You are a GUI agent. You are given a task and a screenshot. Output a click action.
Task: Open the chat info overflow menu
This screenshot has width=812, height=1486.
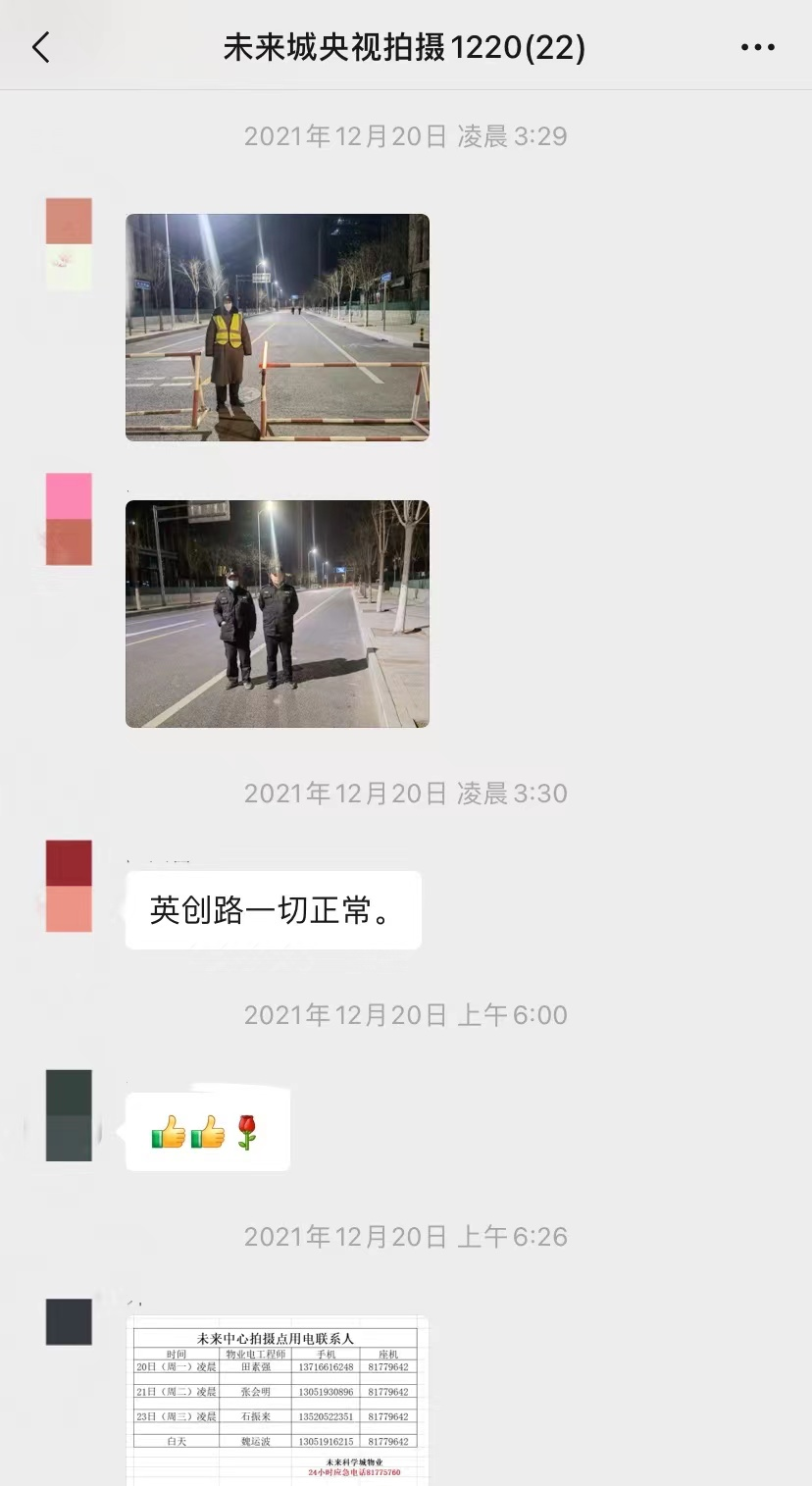pos(757,47)
